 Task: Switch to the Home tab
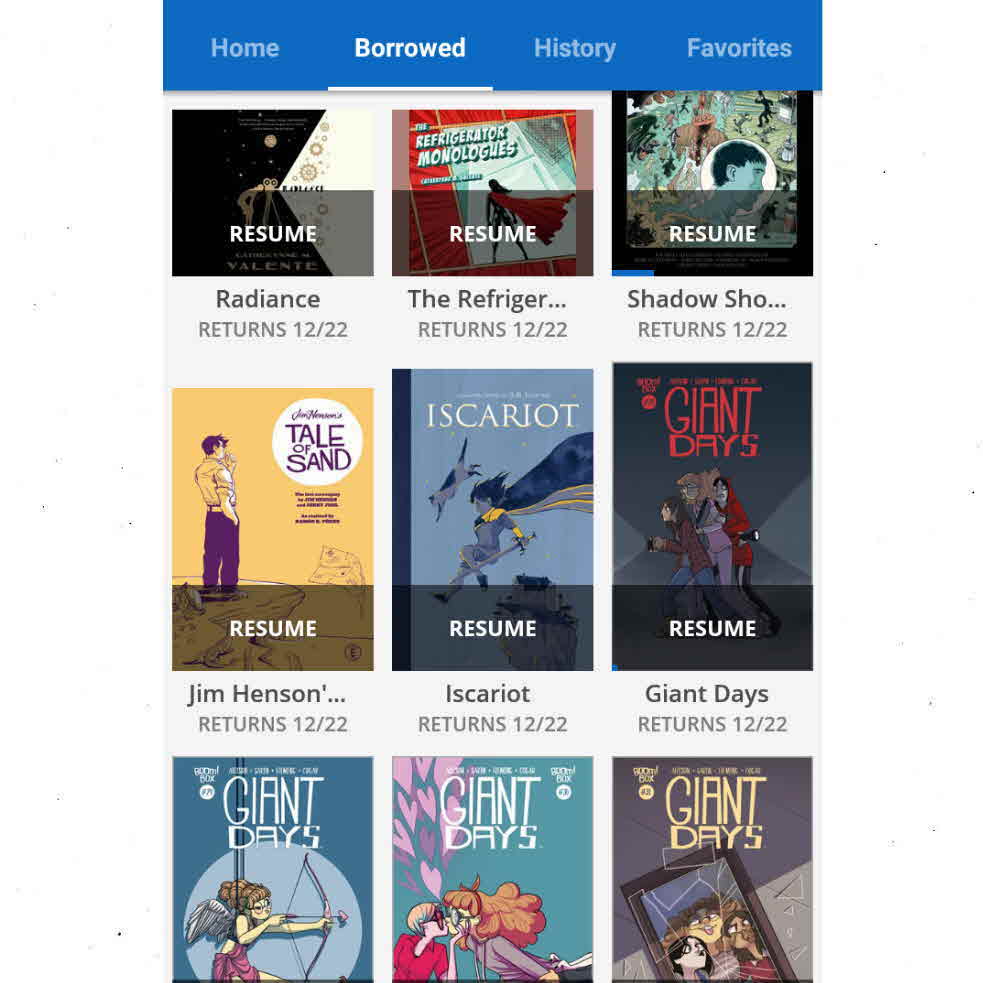[x=245, y=48]
